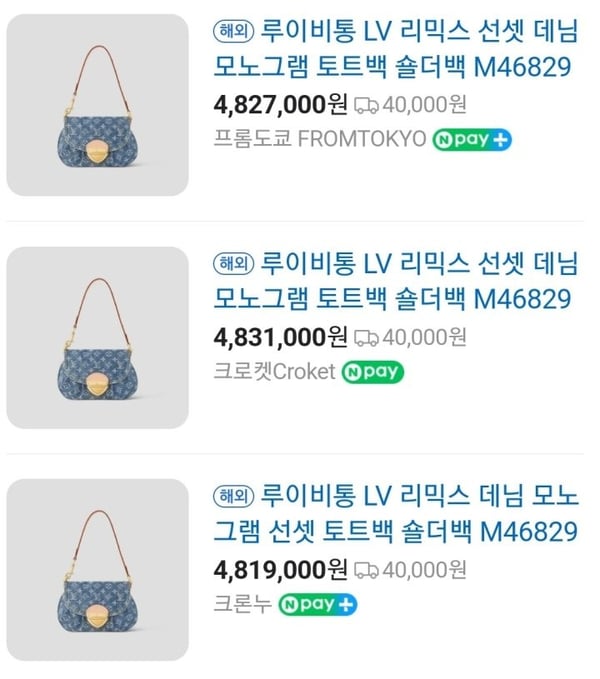Tap the bag image of the Croket listing
The height and width of the screenshot is (679, 600).
coord(97,337)
